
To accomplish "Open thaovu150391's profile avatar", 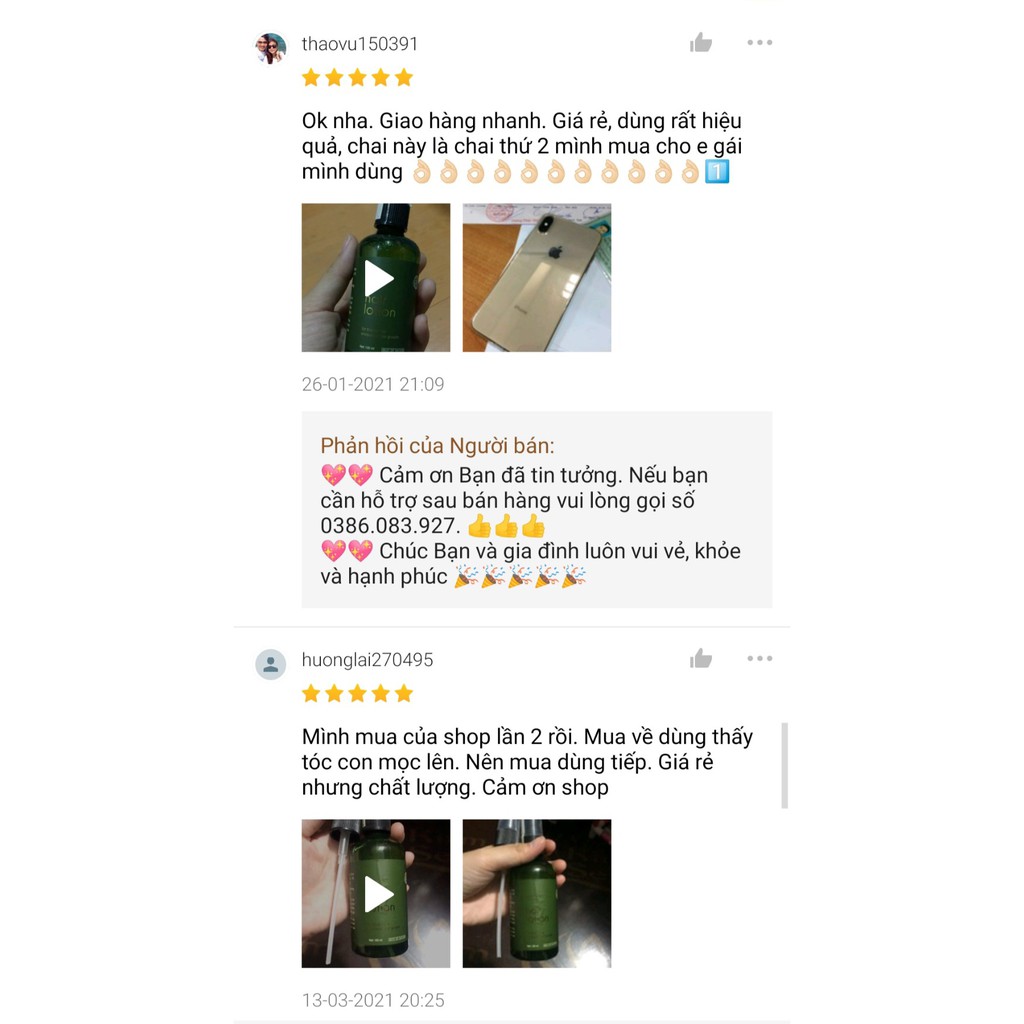I will pos(270,48).
